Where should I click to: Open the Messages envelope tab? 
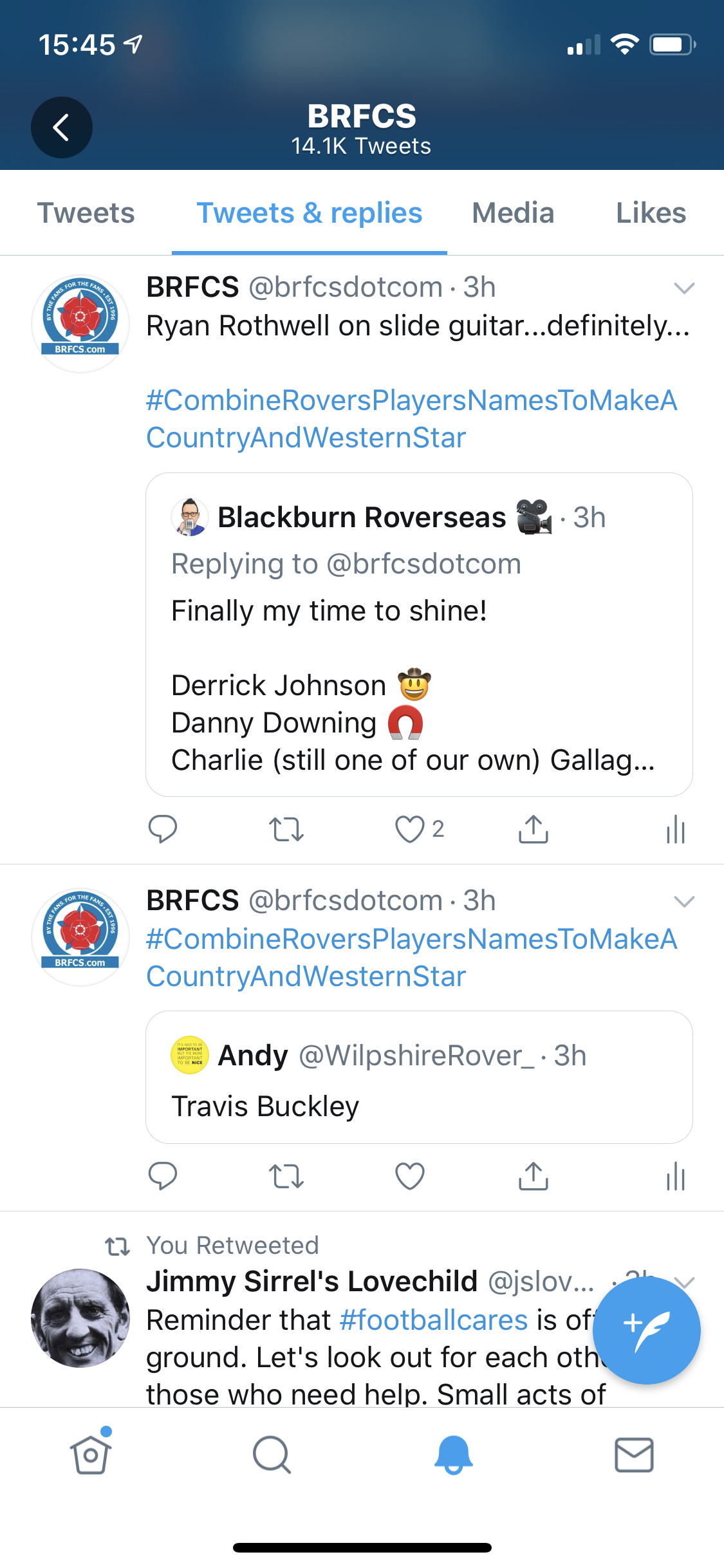634,1455
